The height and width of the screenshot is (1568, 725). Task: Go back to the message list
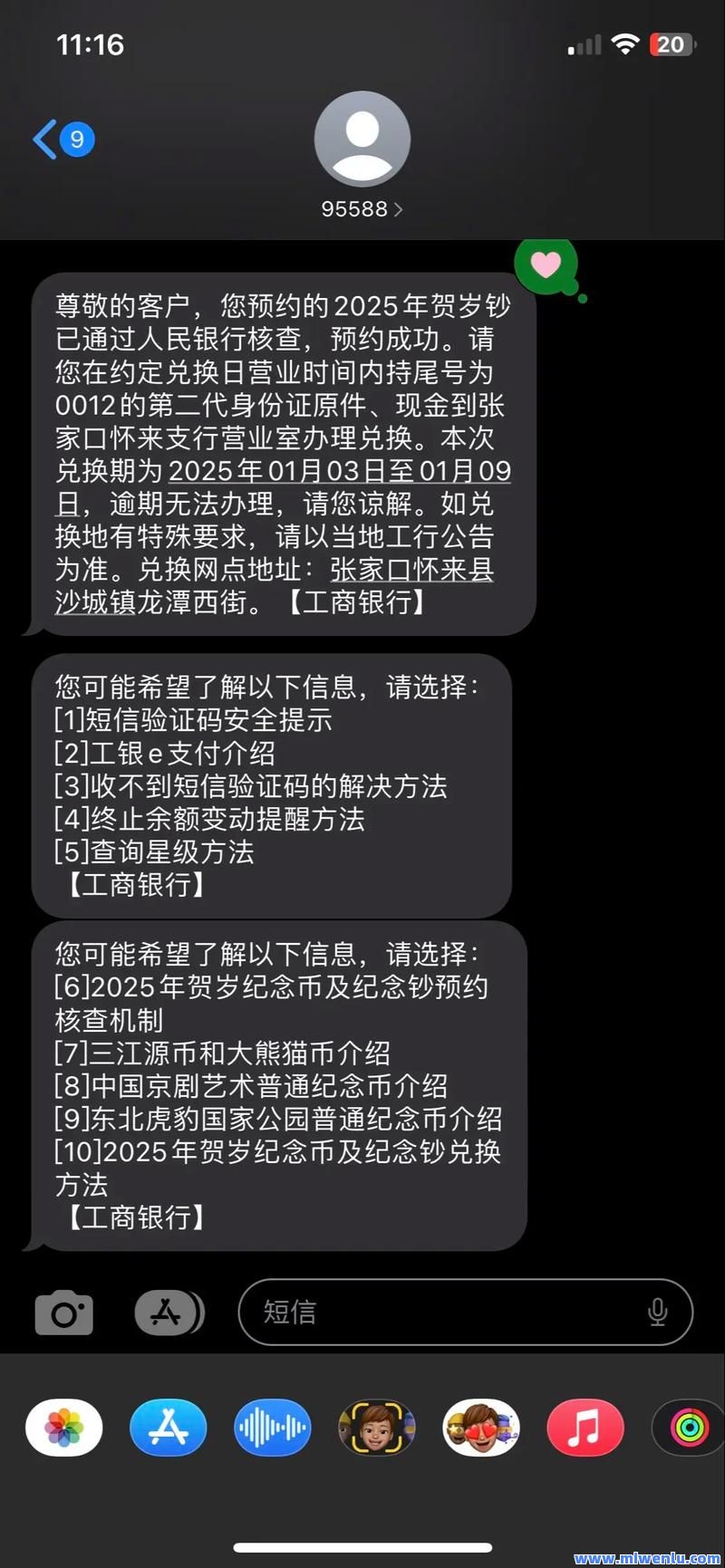(x=63, y=139)
